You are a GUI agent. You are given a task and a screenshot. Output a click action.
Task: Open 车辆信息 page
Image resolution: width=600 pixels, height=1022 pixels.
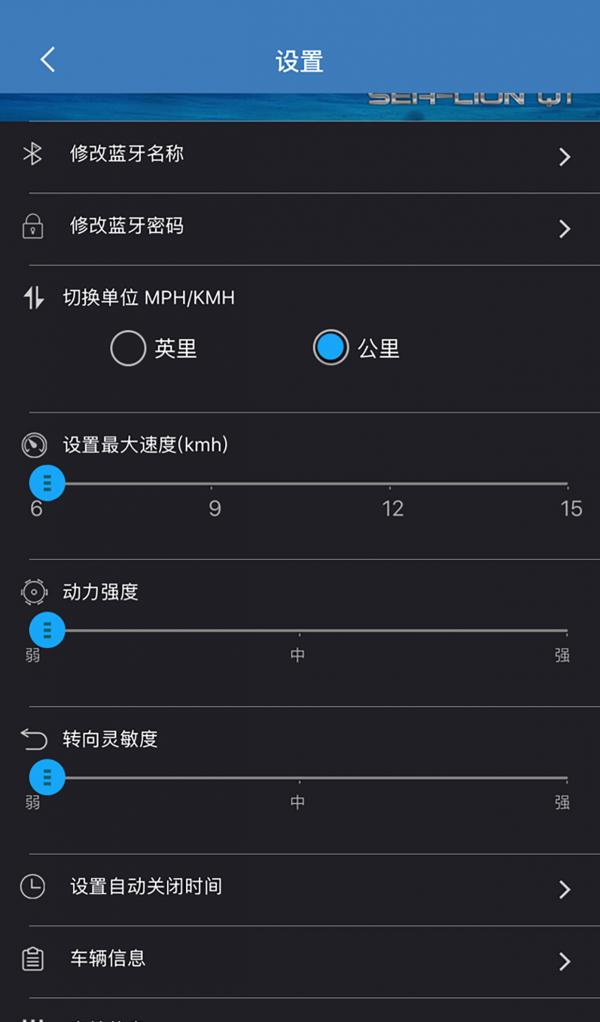click(299, 959)
